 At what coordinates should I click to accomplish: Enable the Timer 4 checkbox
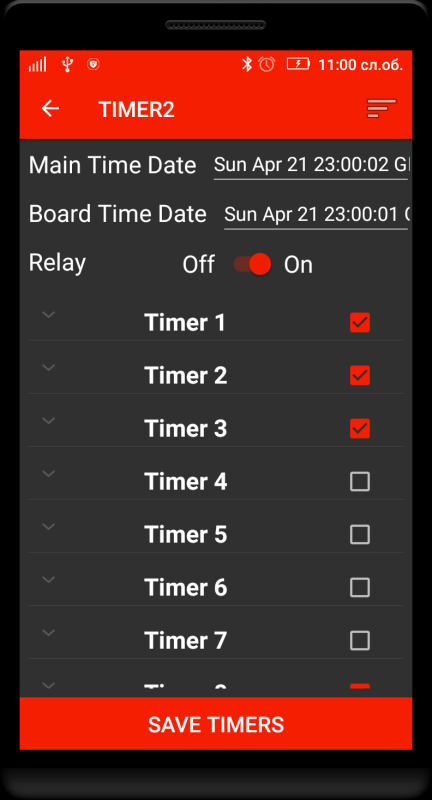[x=360, y=482]
